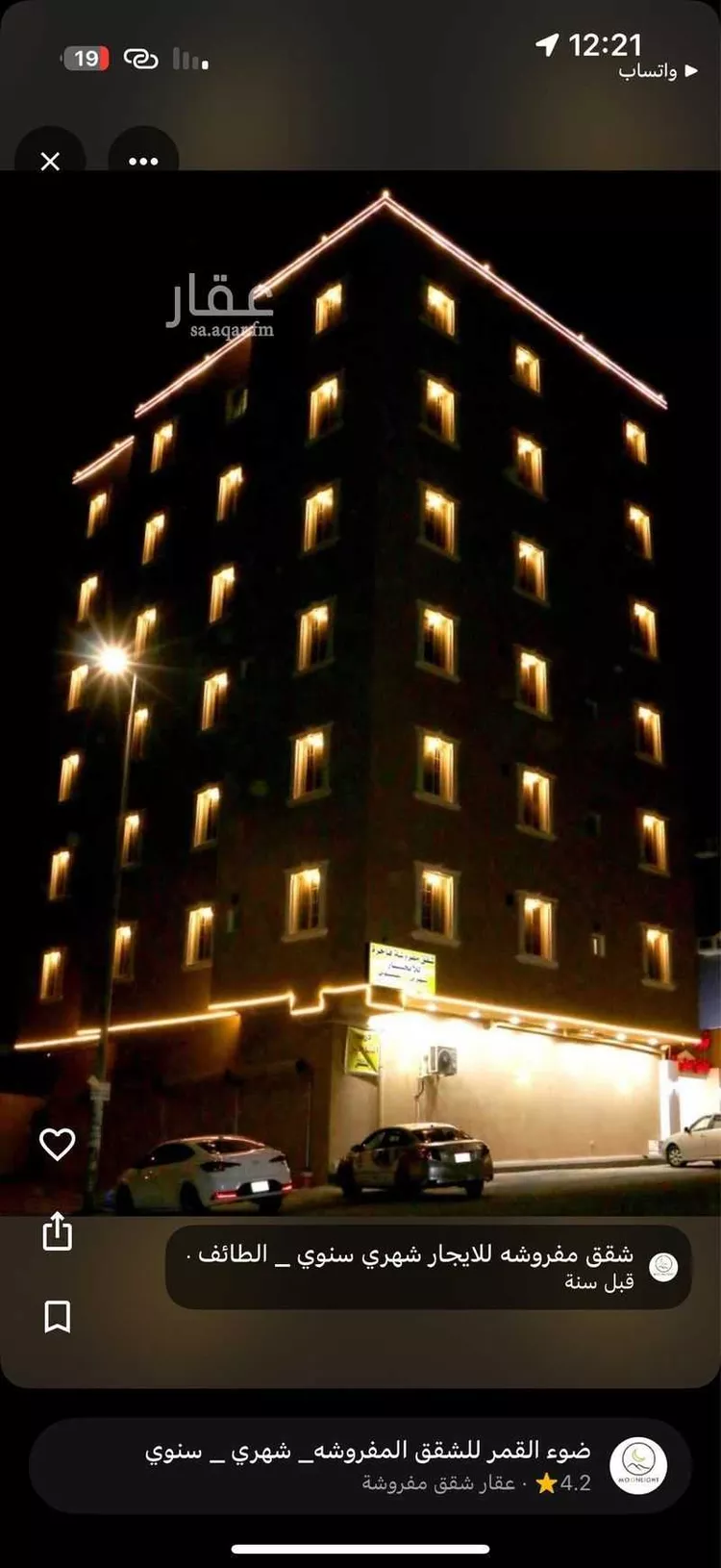Screen dimensions: 721x1568
Task: Share this photo
Action: click(x=57, y=1231)
